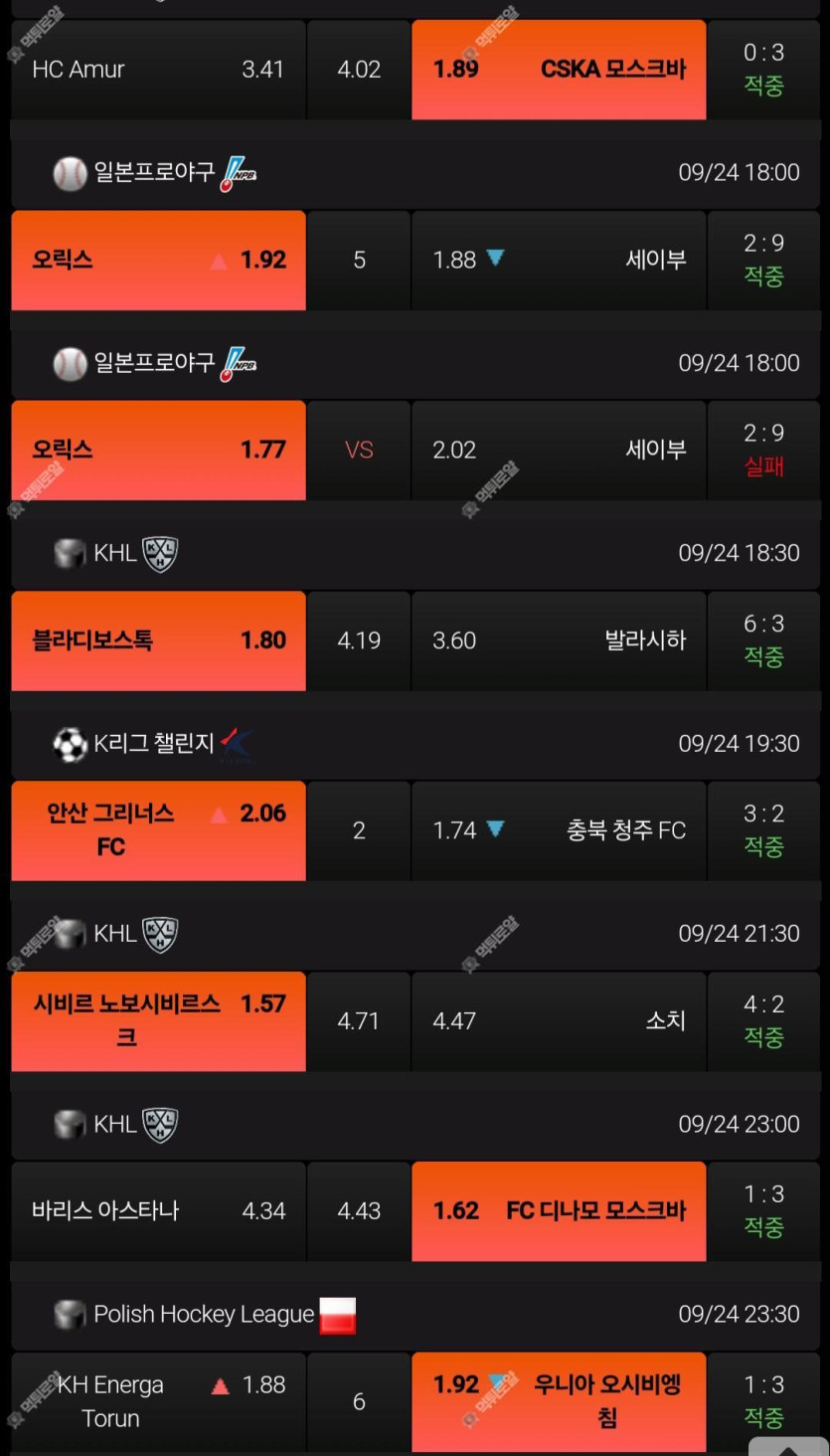Choose 세이부 at odds 2.02
The image size is (830, 1456).
click(559, 451)
